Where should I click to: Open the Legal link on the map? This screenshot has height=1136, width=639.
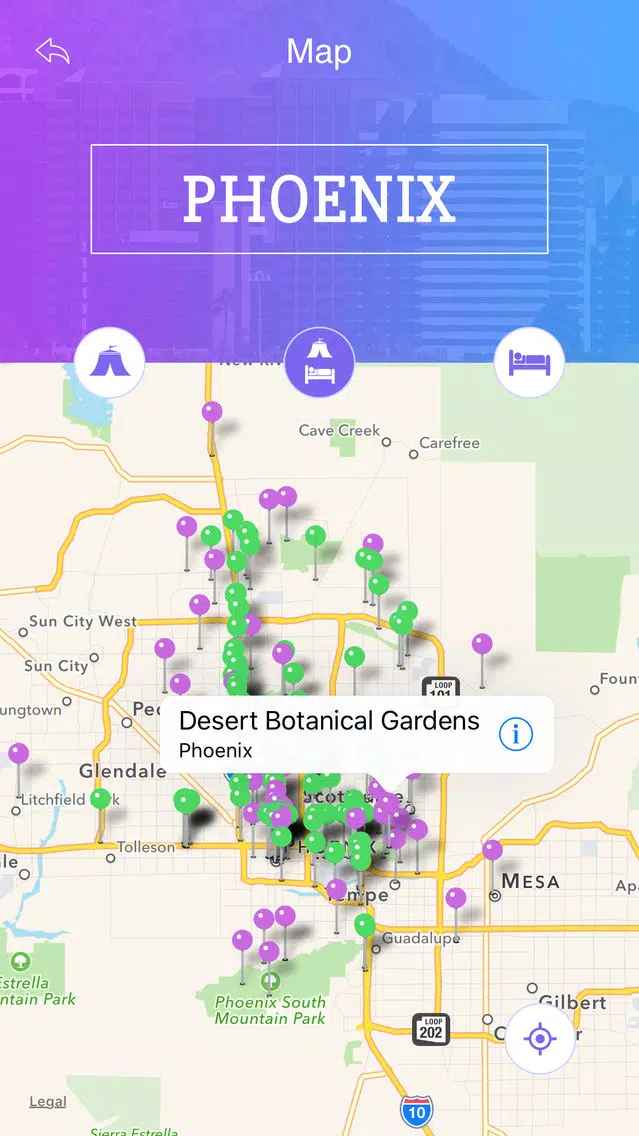[48, 1101]
